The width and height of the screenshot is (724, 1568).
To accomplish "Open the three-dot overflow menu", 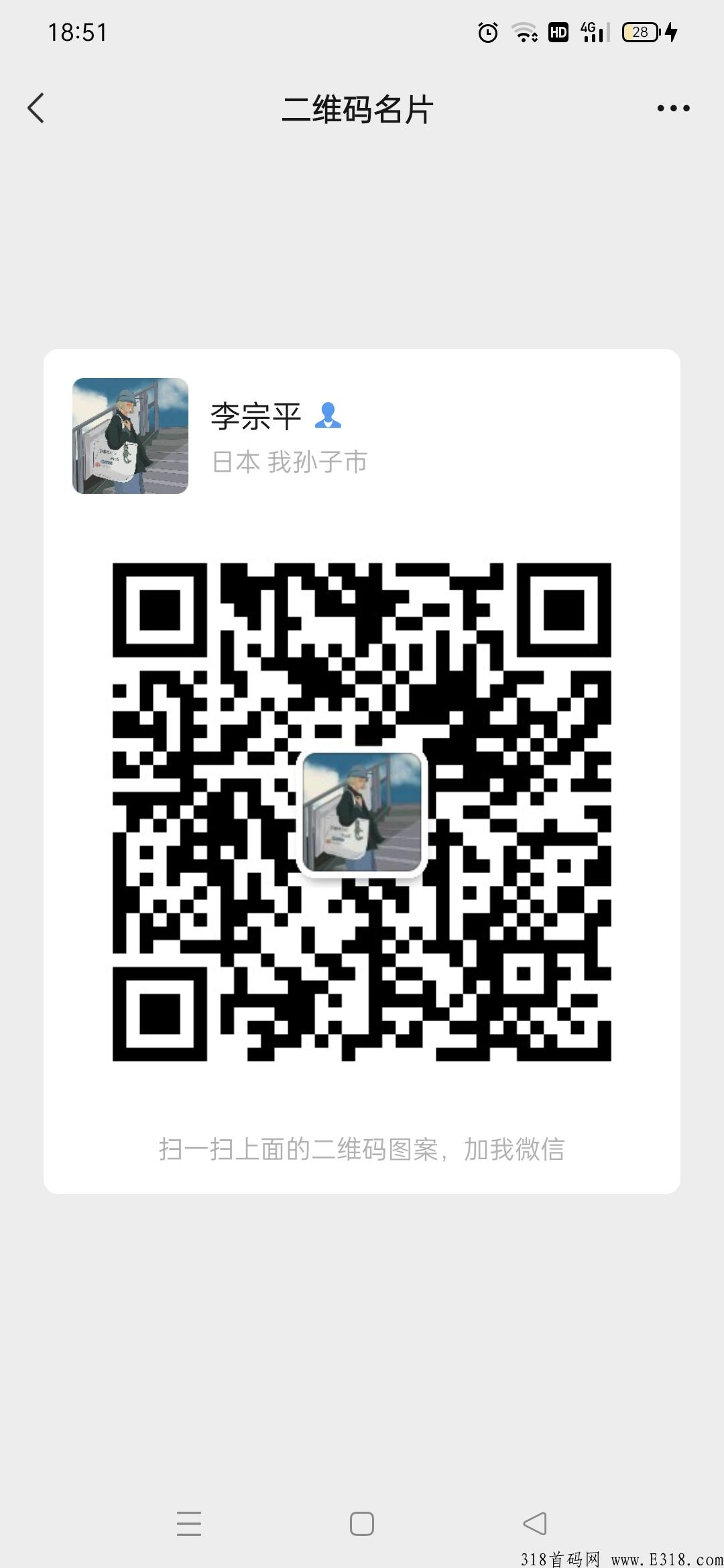I will pyautogui.click(x=673, y=109).
